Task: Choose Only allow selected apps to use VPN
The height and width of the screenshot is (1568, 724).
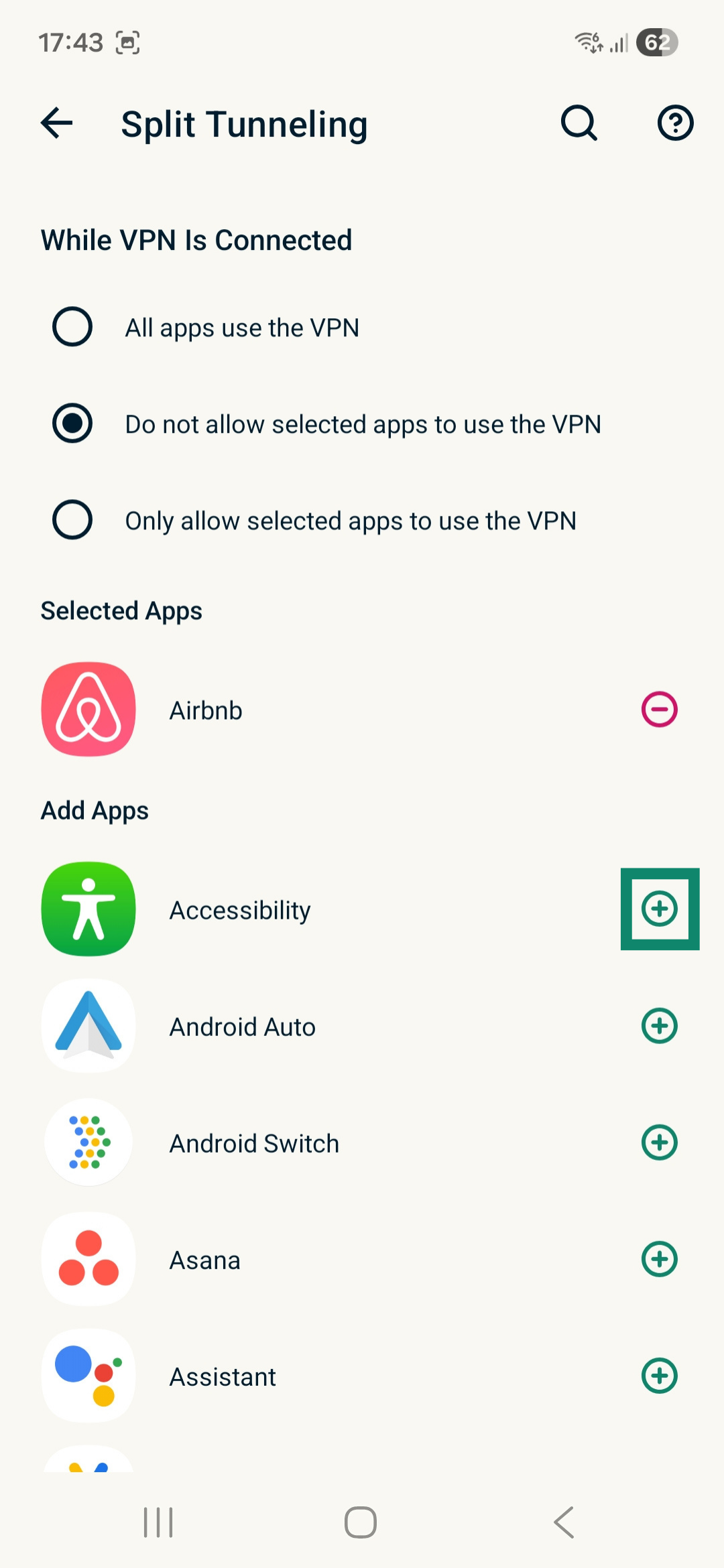Action: [x=72, y=520]
